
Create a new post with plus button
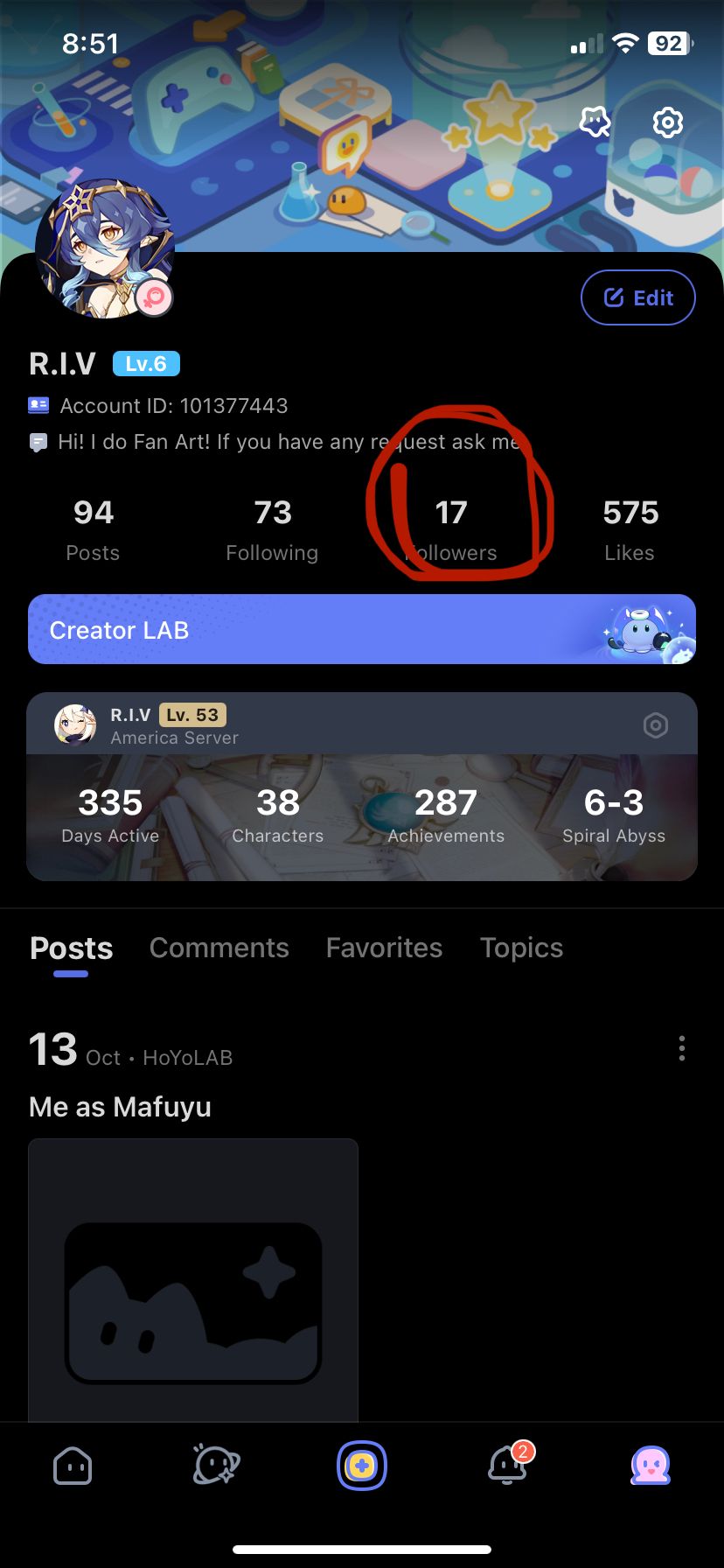click(362, 1466)
